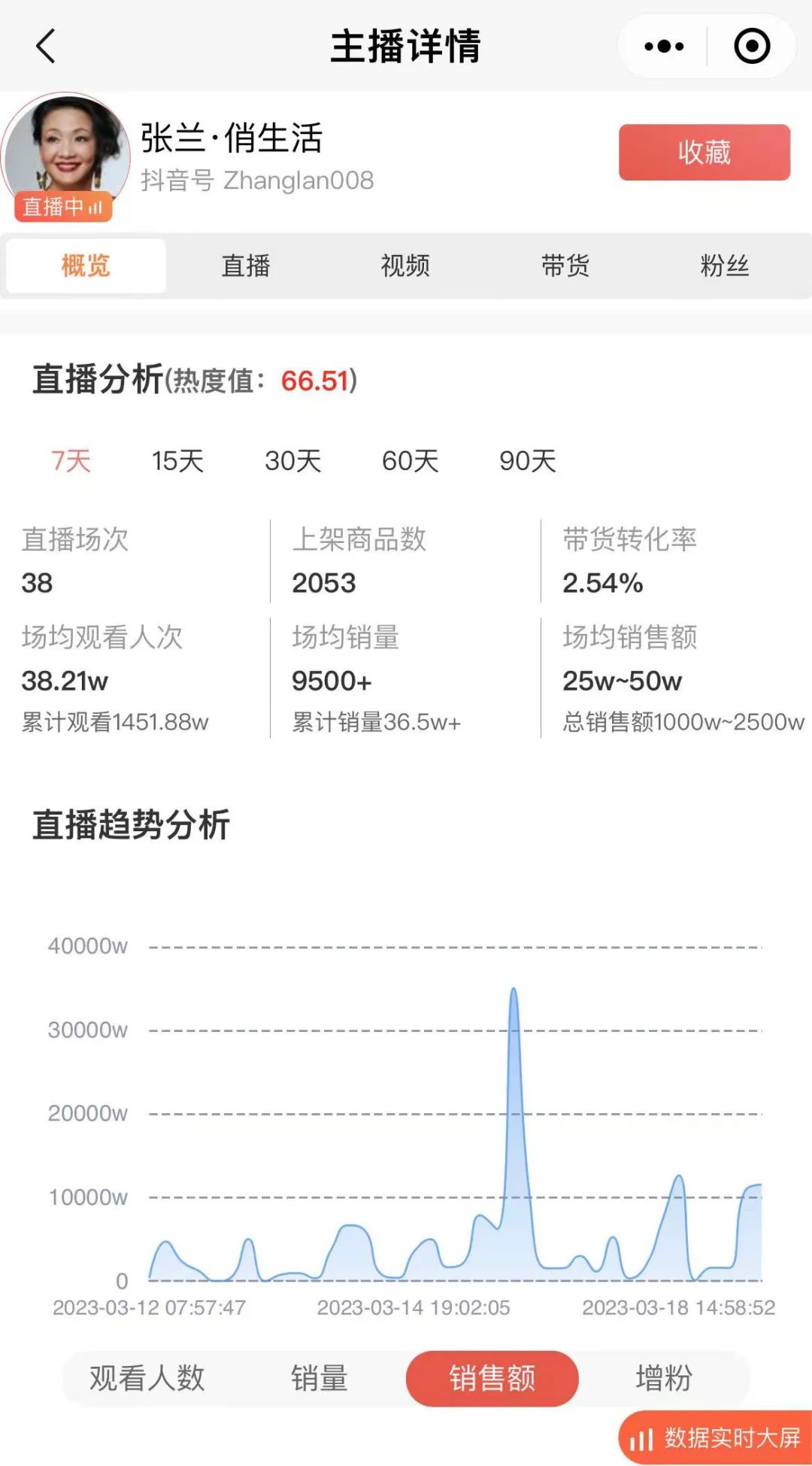Image resolution: width=812 pixels, height=1466 pixels.
Task: Switch to the 视频 tab
Action: pos(405,266)
